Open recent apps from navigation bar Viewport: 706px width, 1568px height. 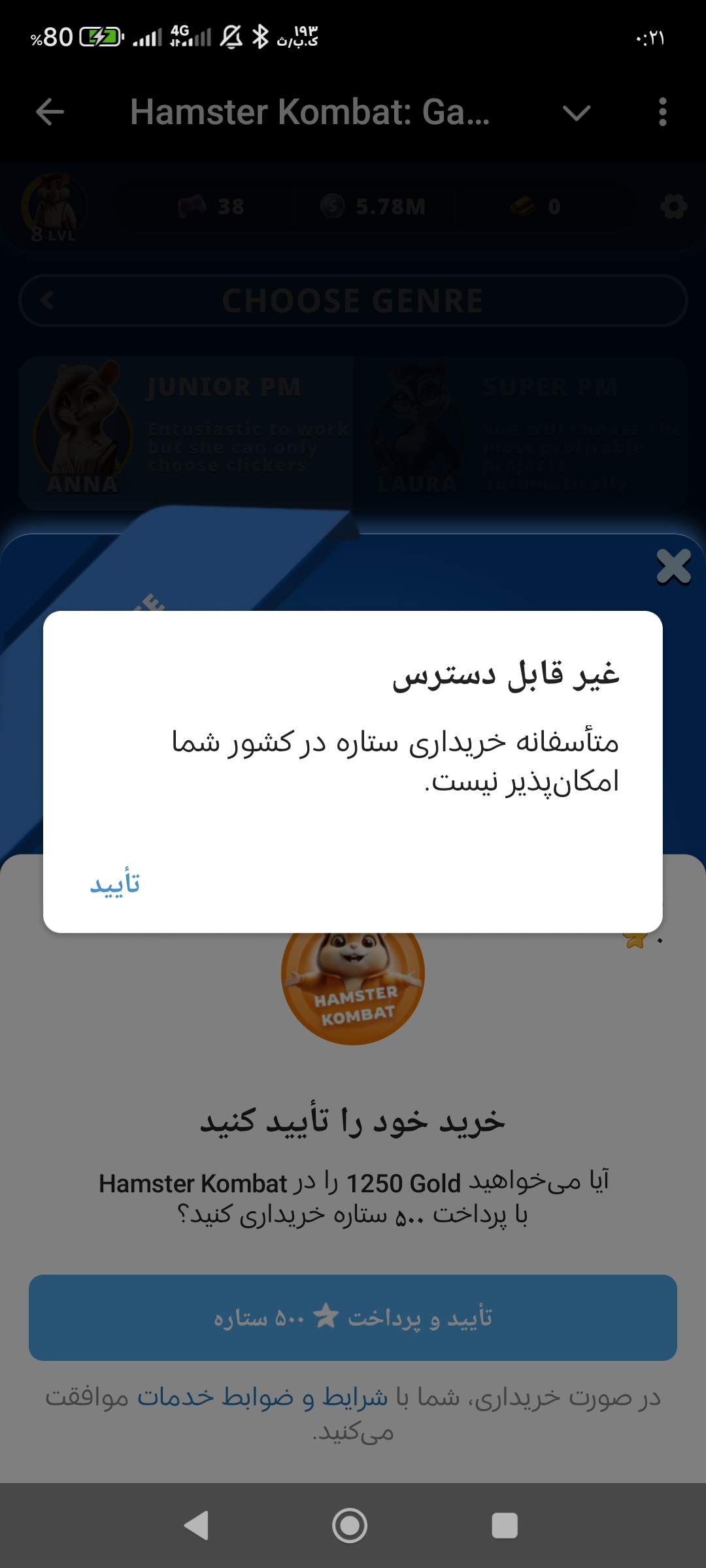pos(505,1526)
